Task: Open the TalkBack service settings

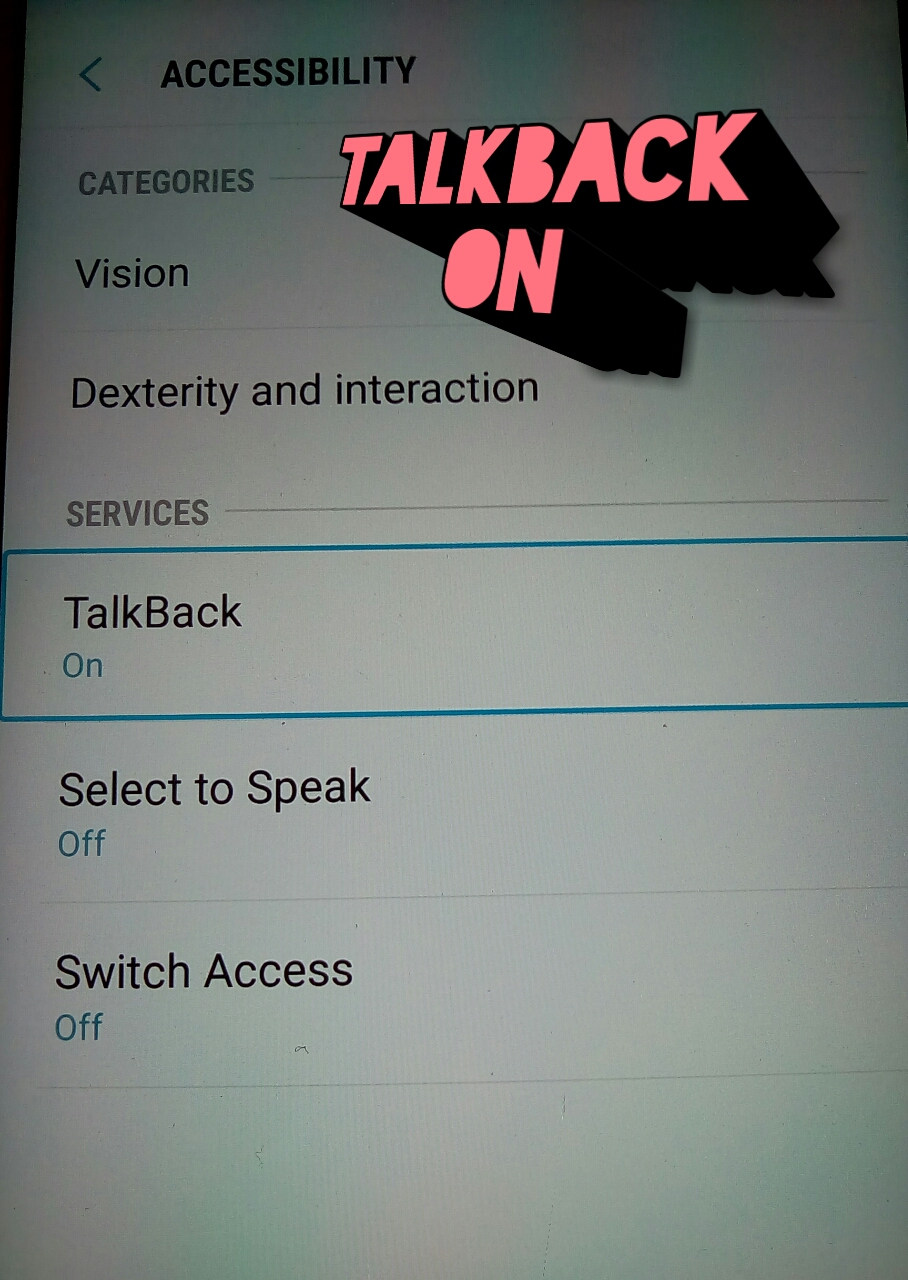Action: click(x=153, y=633)
